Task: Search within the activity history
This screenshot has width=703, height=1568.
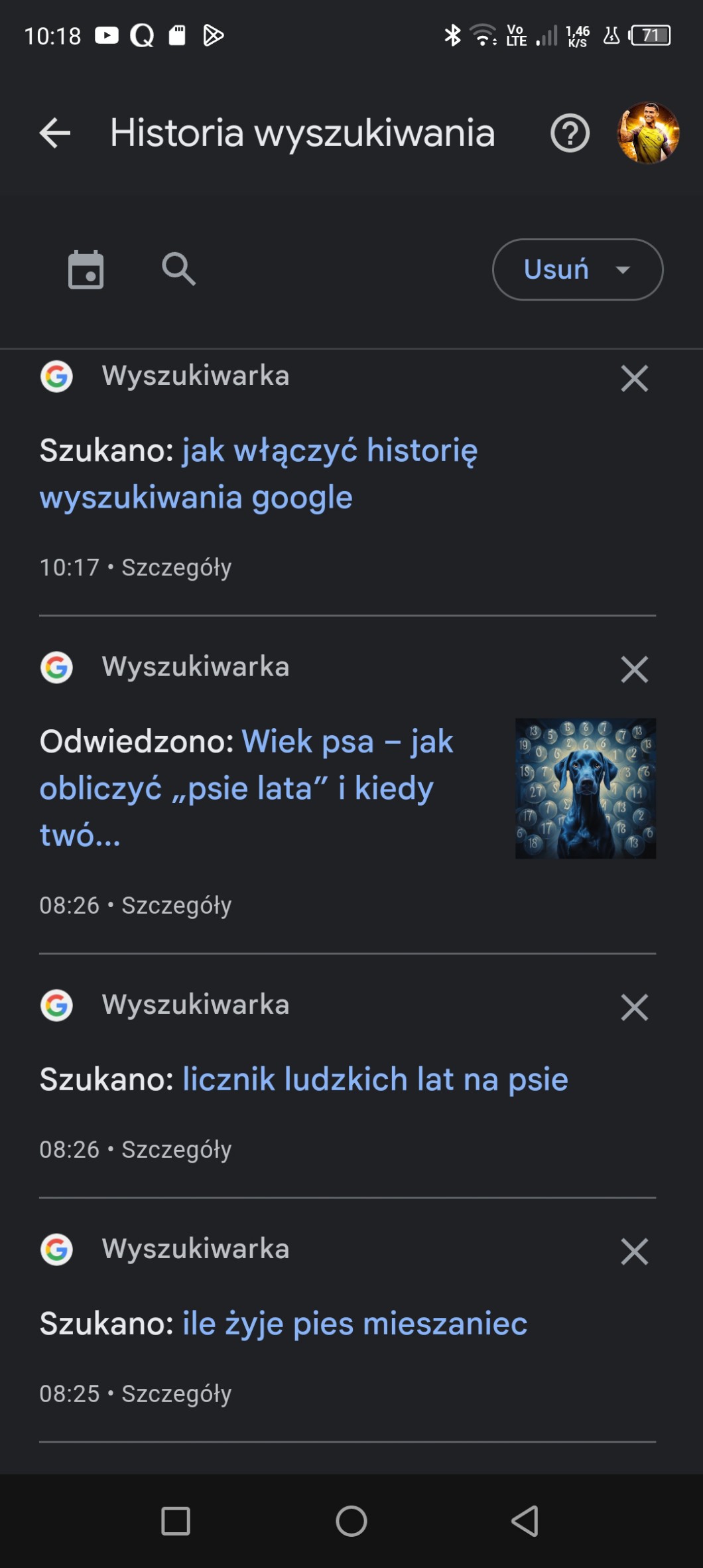Action: [x=178, y=269]
